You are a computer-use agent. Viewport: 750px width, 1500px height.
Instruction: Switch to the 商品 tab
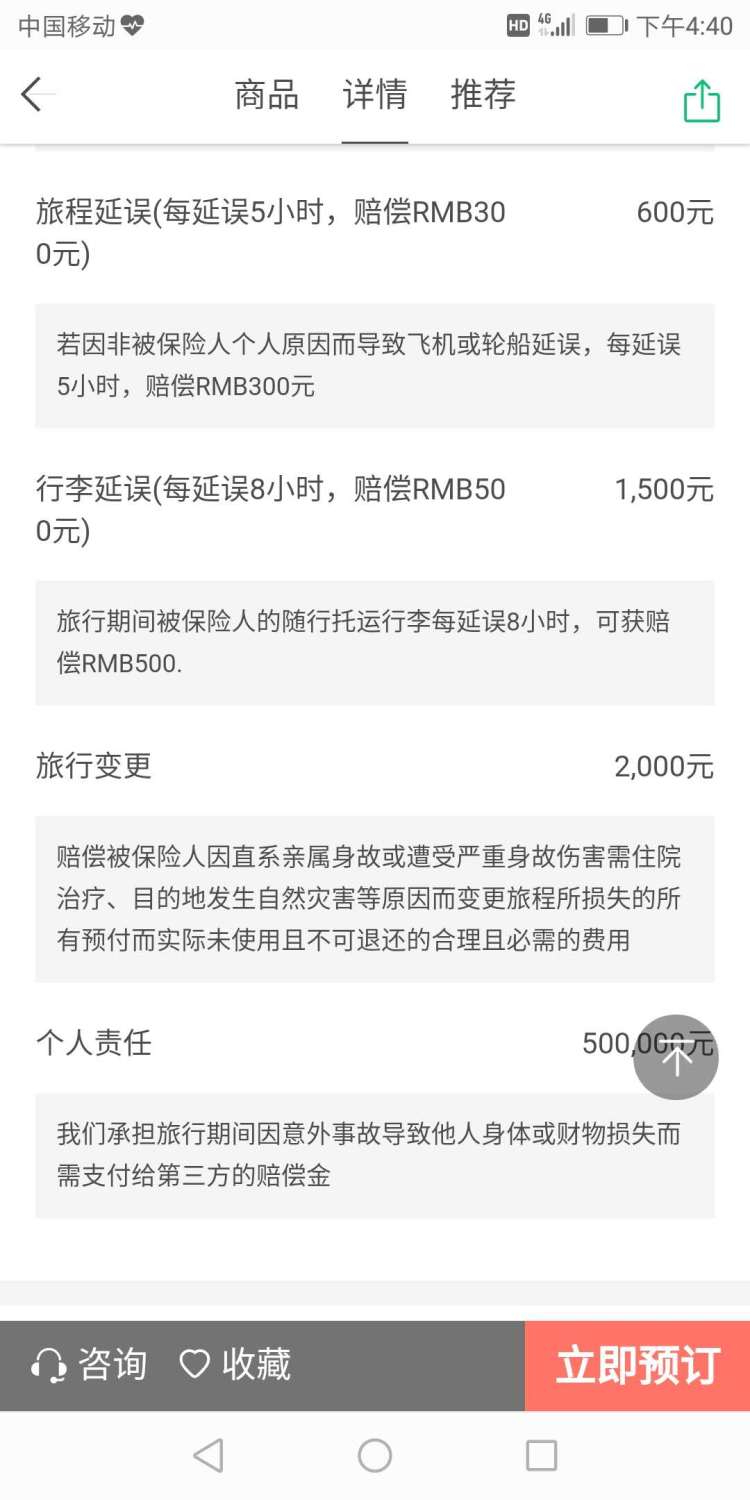tap(267, 95)
